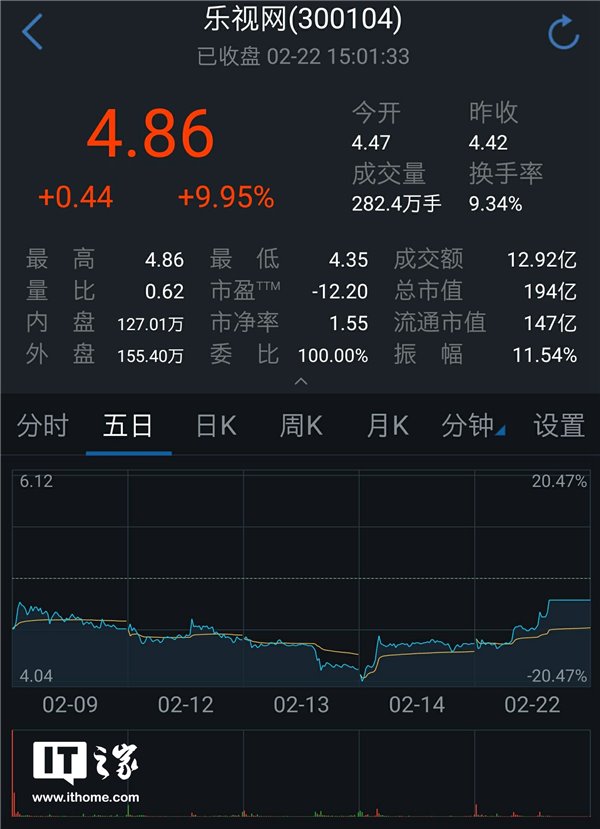Show the 周K chart tab
Screen dimensions: 600x829
301,426
